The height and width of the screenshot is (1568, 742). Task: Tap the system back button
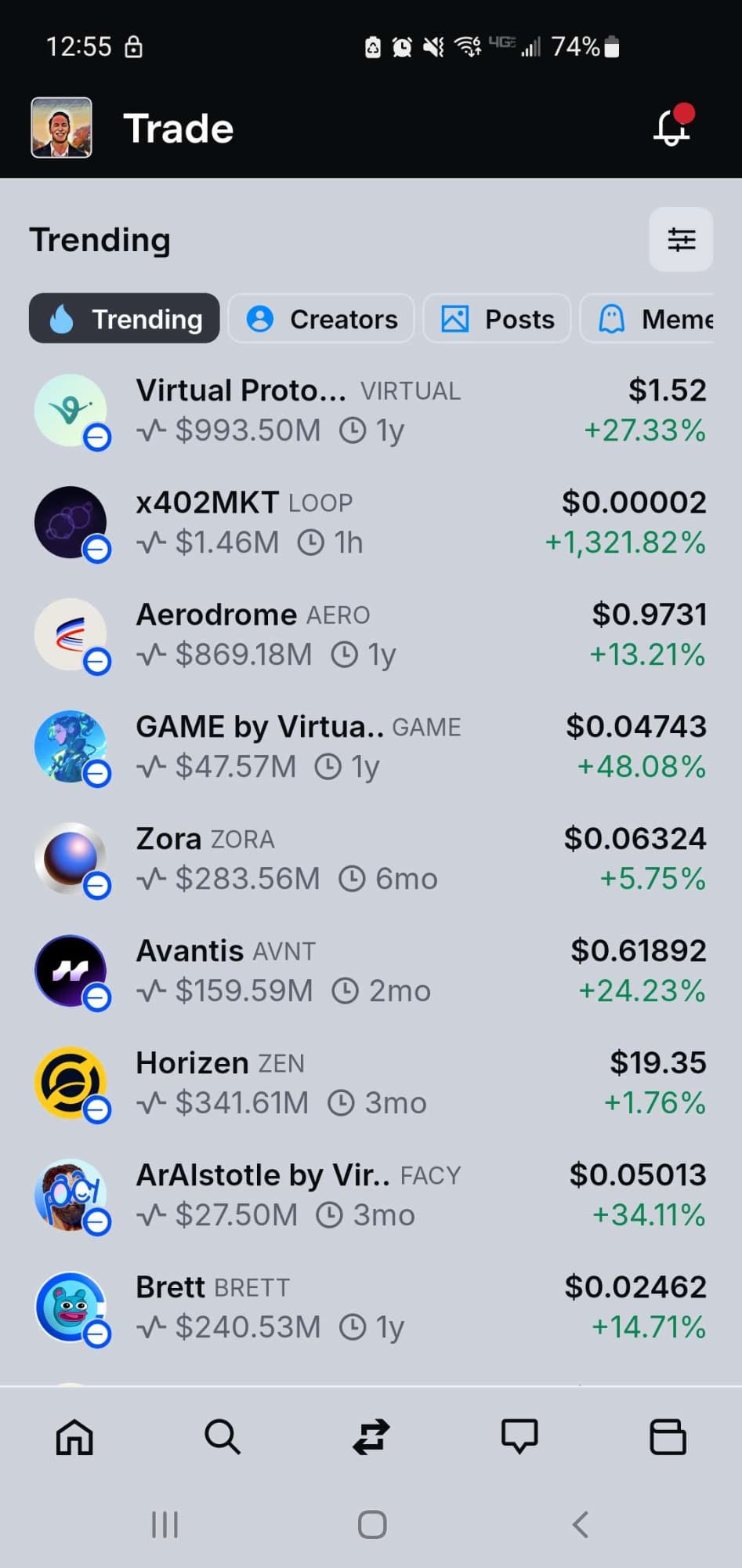[x=580, y=1525]
